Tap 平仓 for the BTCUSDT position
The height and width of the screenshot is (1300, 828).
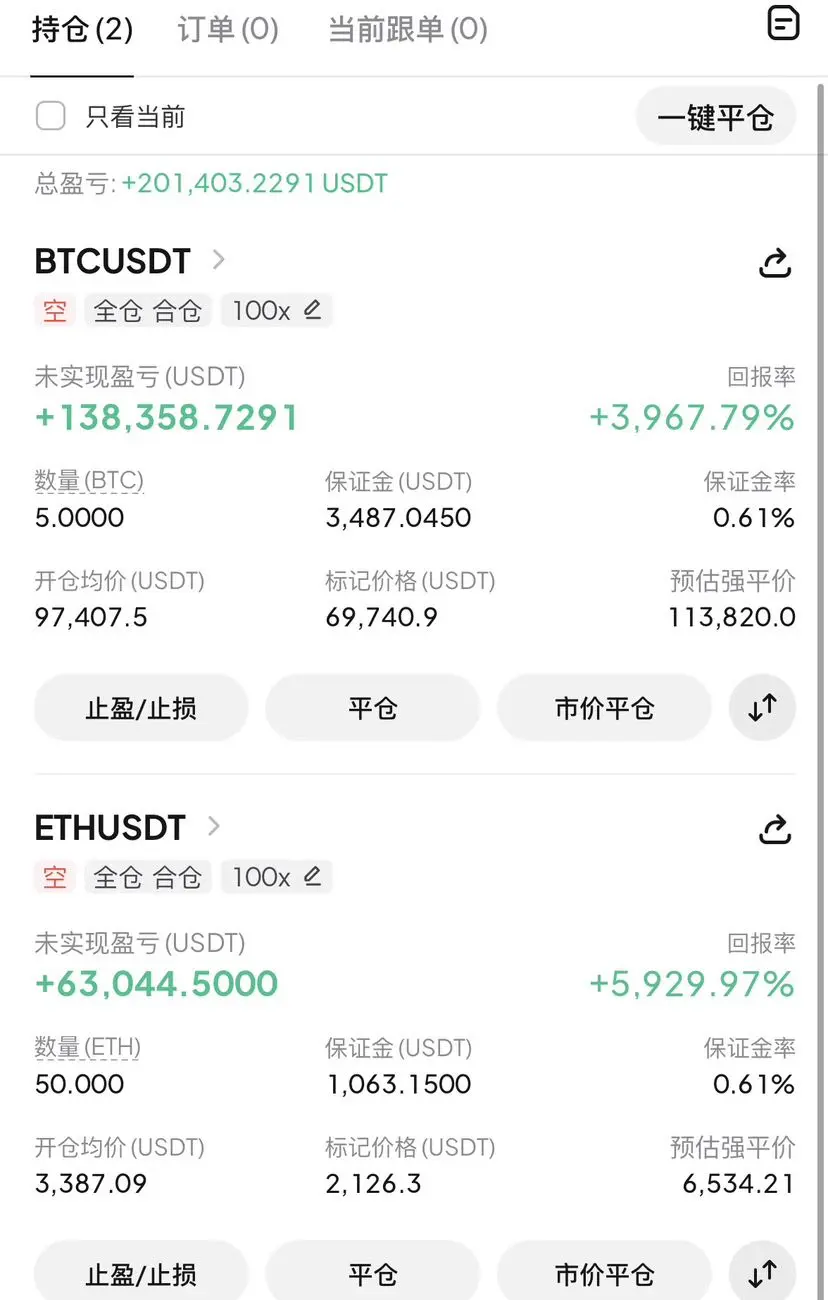pyautogui.click(x=372, y=708)
